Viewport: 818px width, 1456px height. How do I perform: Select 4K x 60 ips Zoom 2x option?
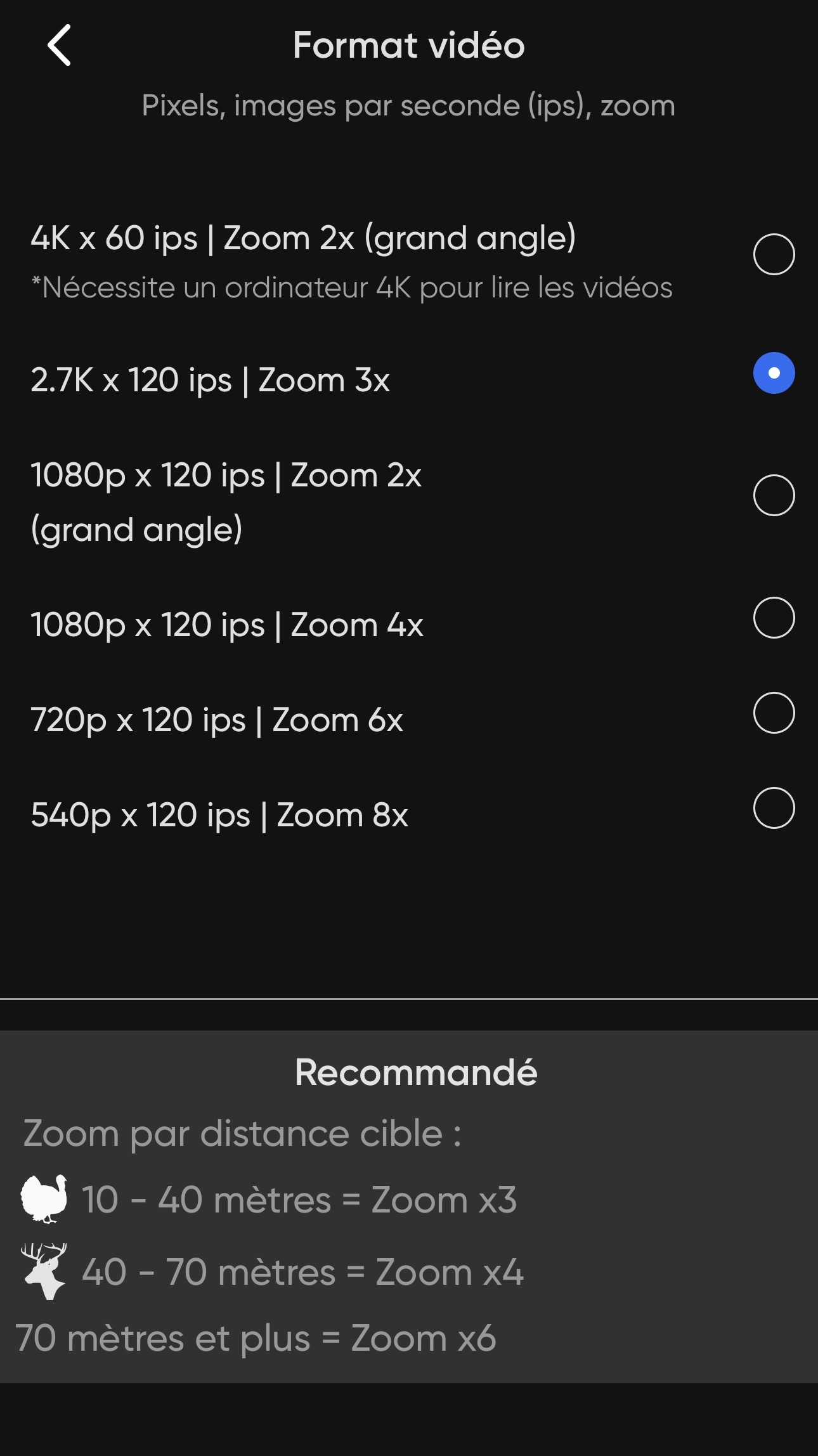773,254
